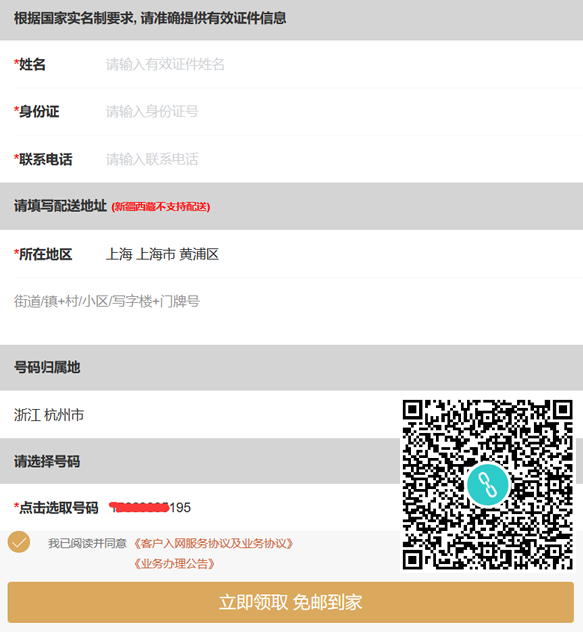Tap the street address detail field
The height and width of the screenshot is (632, 583).
[x=292, y=311]
